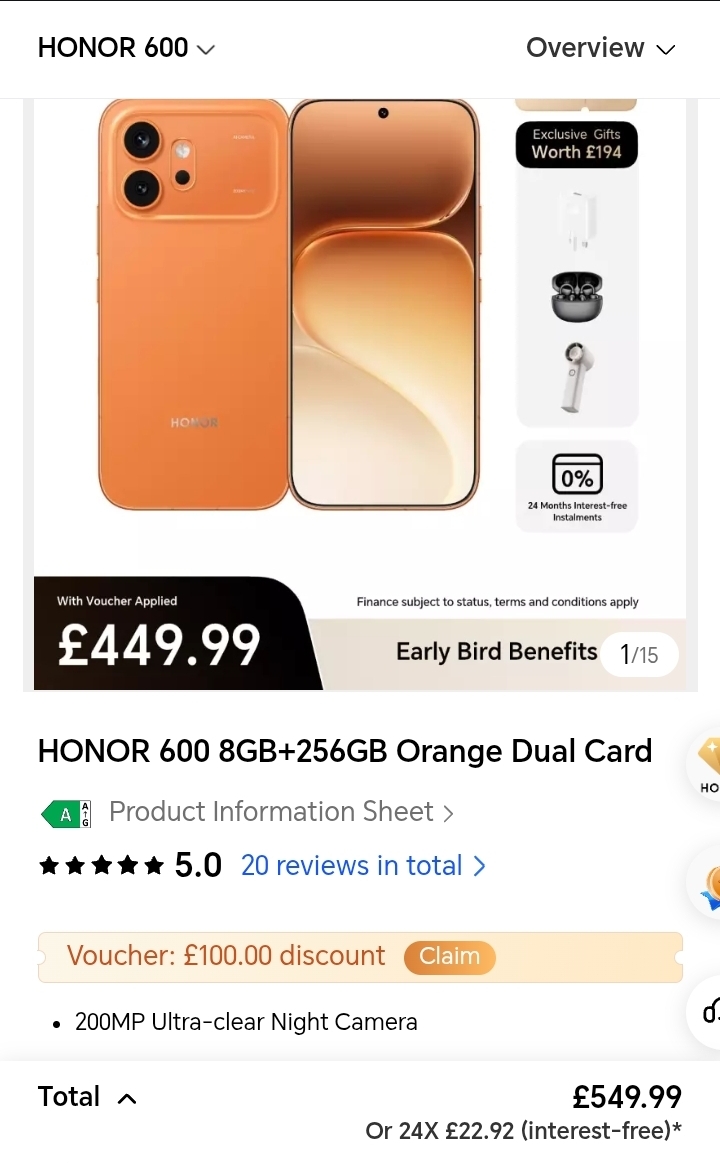720x1163 pixels.
Task: Open the HONOR 600 model dropdown
Action: pyautogui.click(x=126, y=48)
